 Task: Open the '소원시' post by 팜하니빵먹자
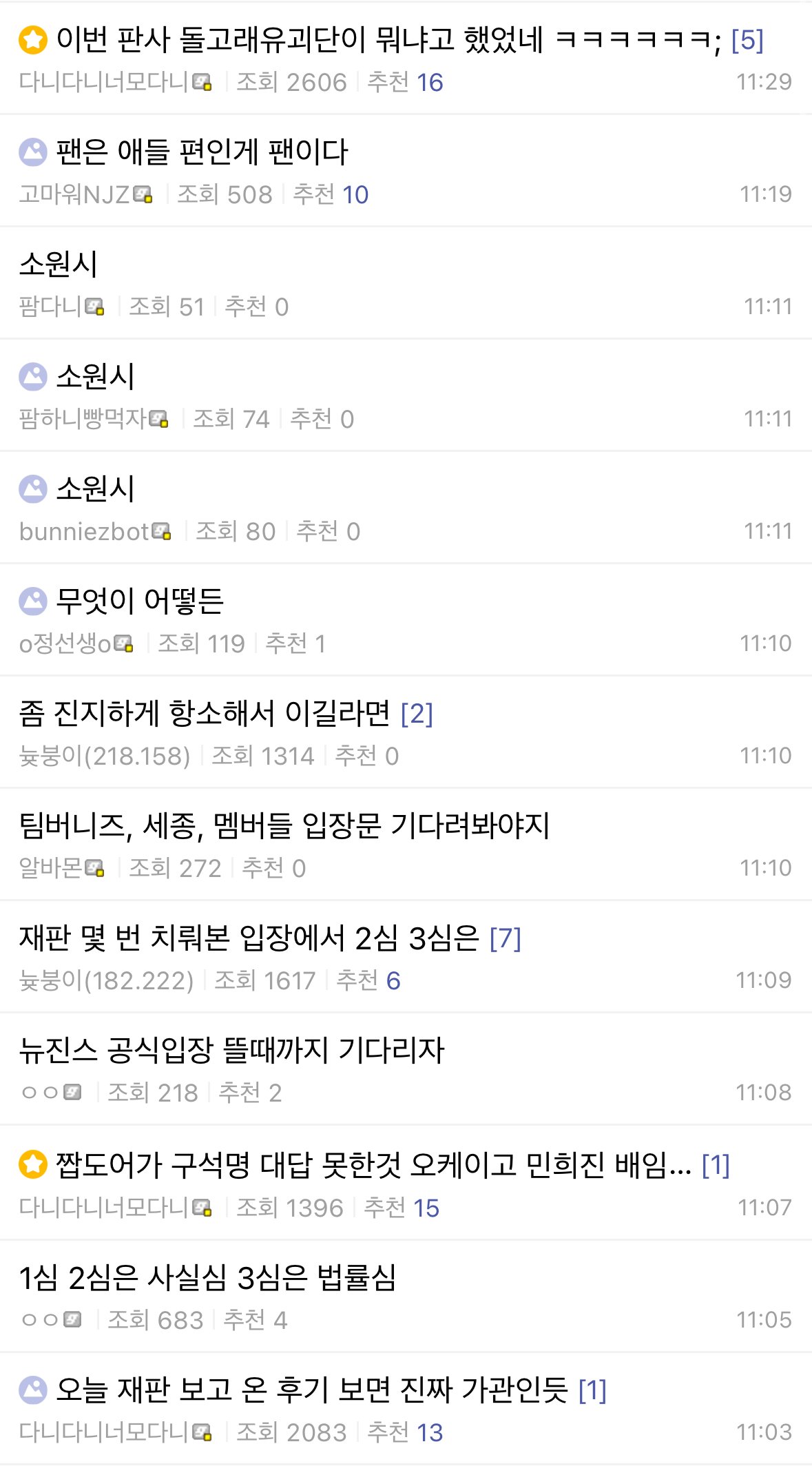95,377
